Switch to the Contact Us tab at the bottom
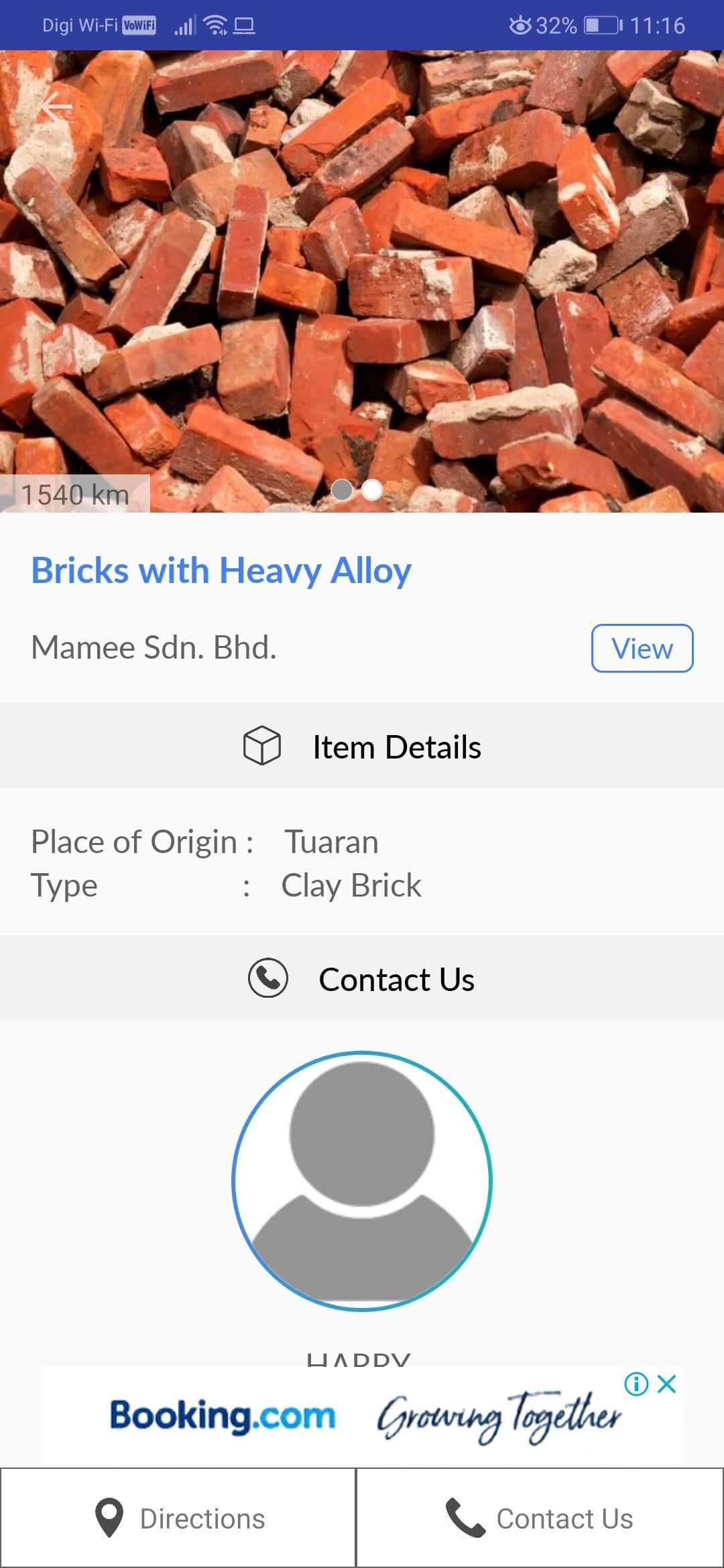724x1568 pixels. [x=540, y=1518]
